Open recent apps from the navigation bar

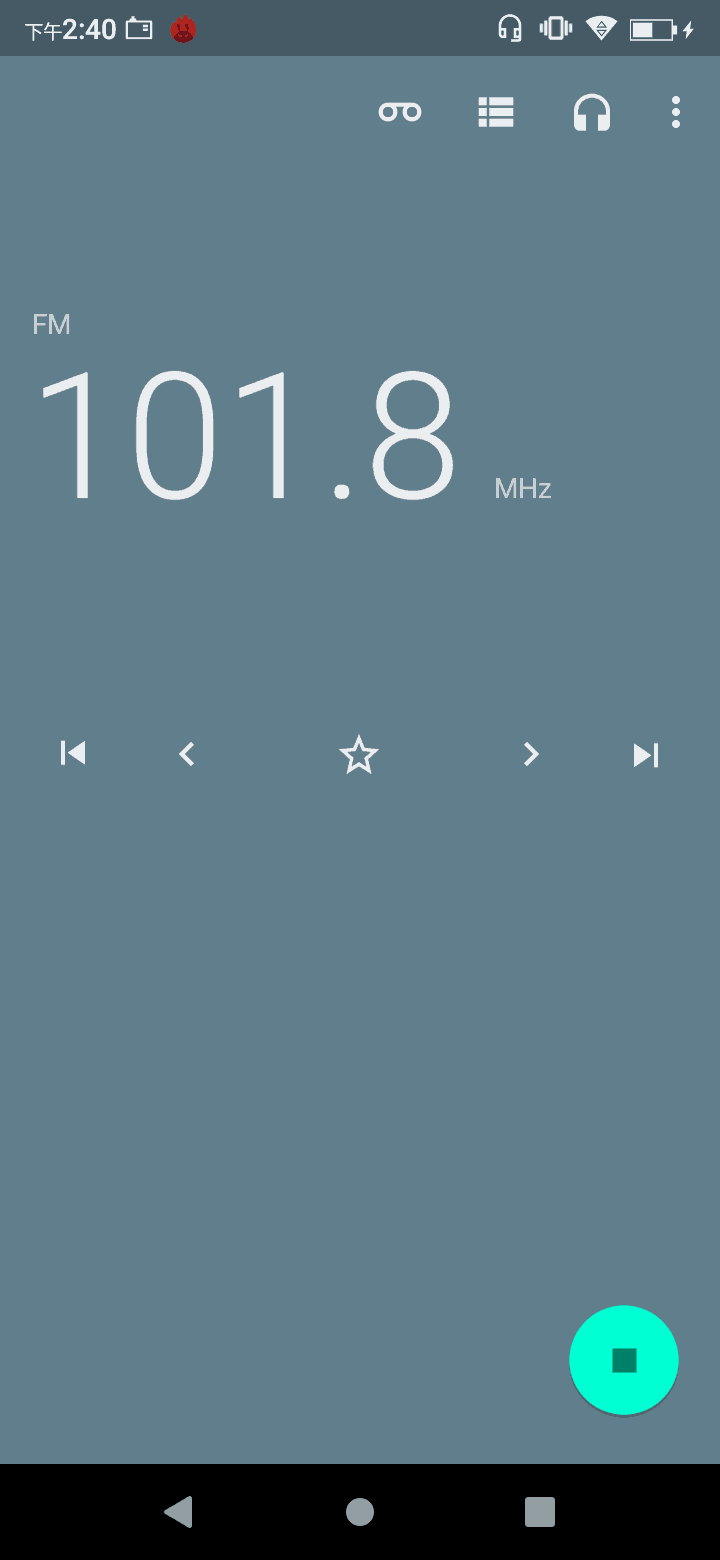(540, 1512)
